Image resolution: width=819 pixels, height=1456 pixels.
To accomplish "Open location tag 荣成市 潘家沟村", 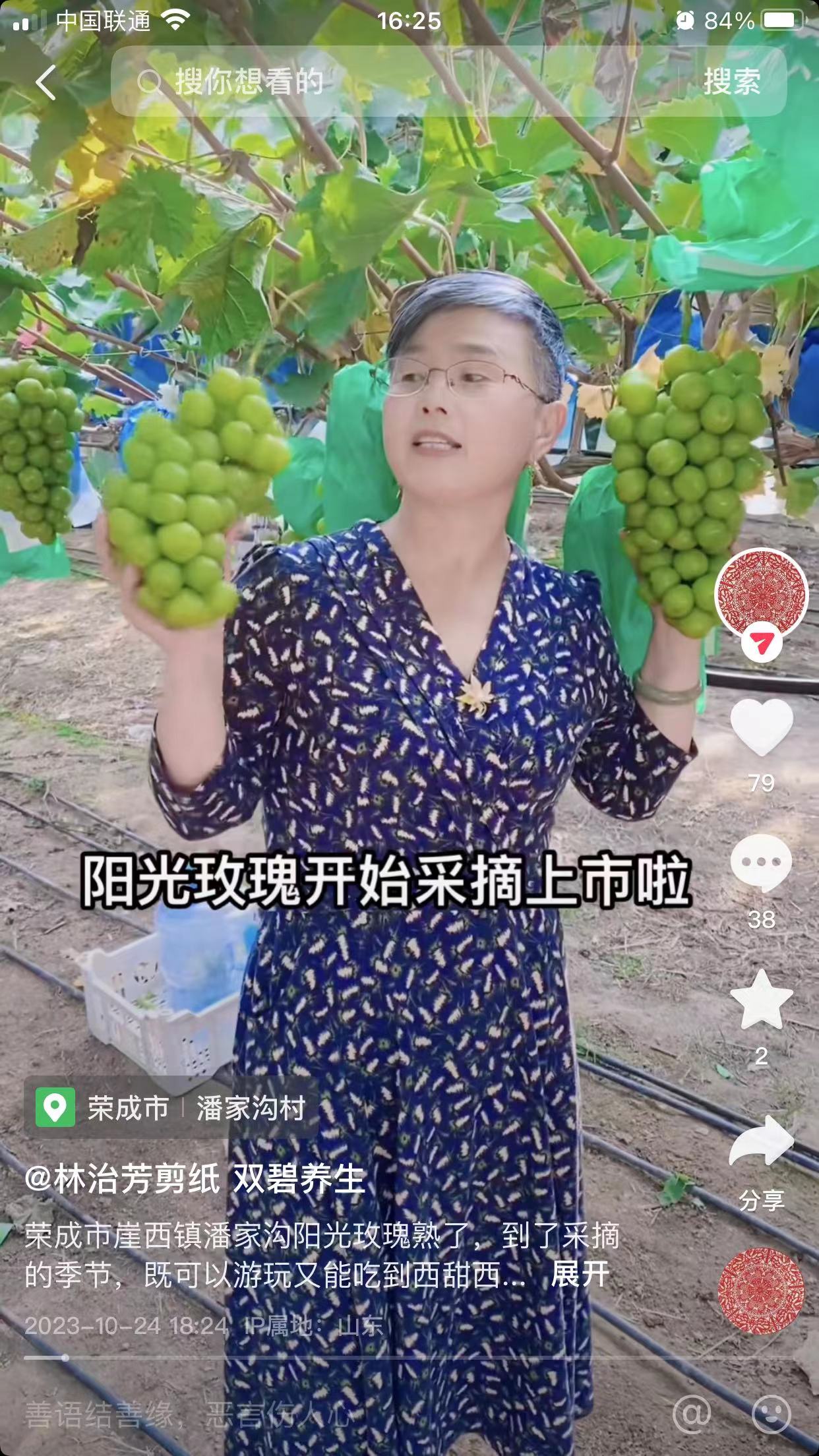I will tap(171, 1108).
